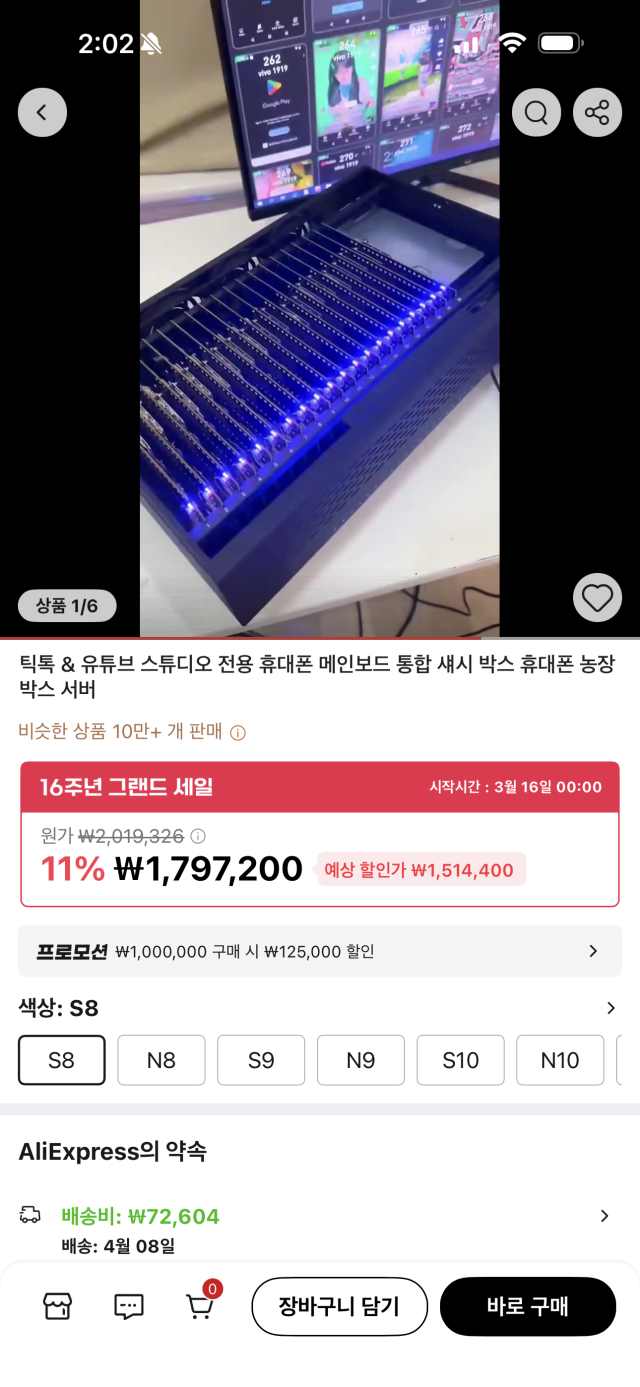
Task: Select the N9 variant
Action: point(360,1060)
